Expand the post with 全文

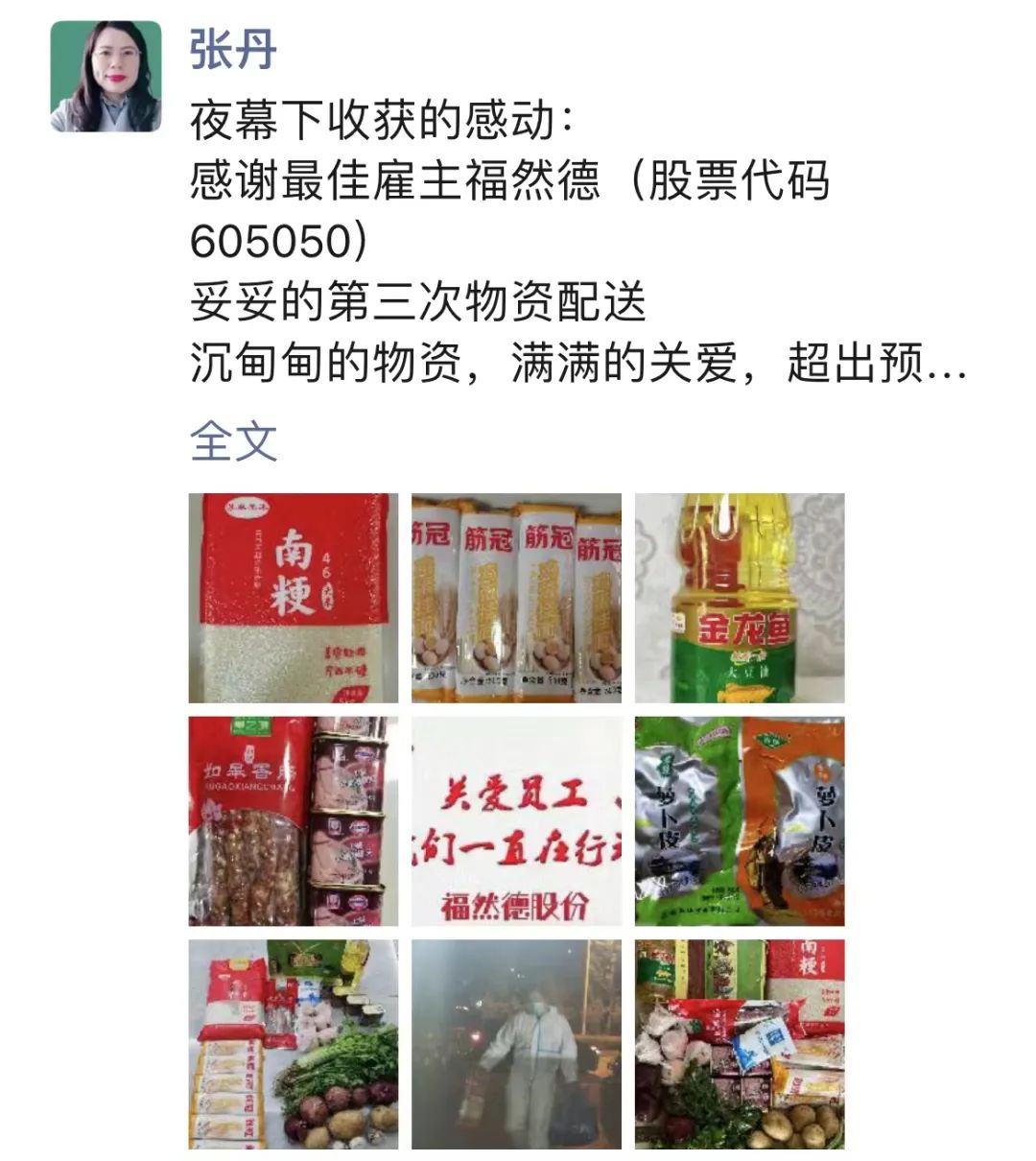pos(233,441)
